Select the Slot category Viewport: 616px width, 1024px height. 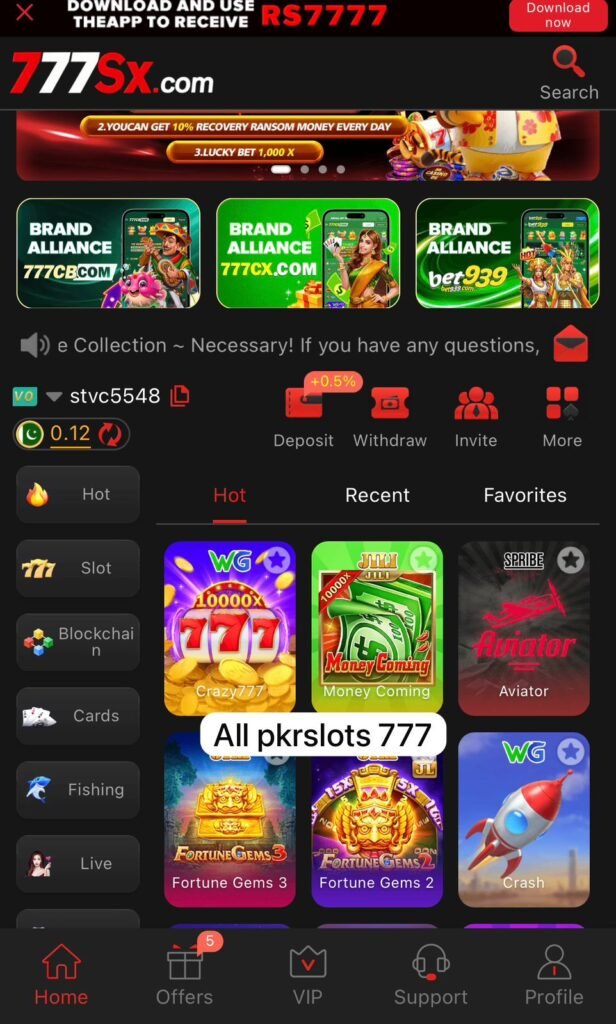78,568
